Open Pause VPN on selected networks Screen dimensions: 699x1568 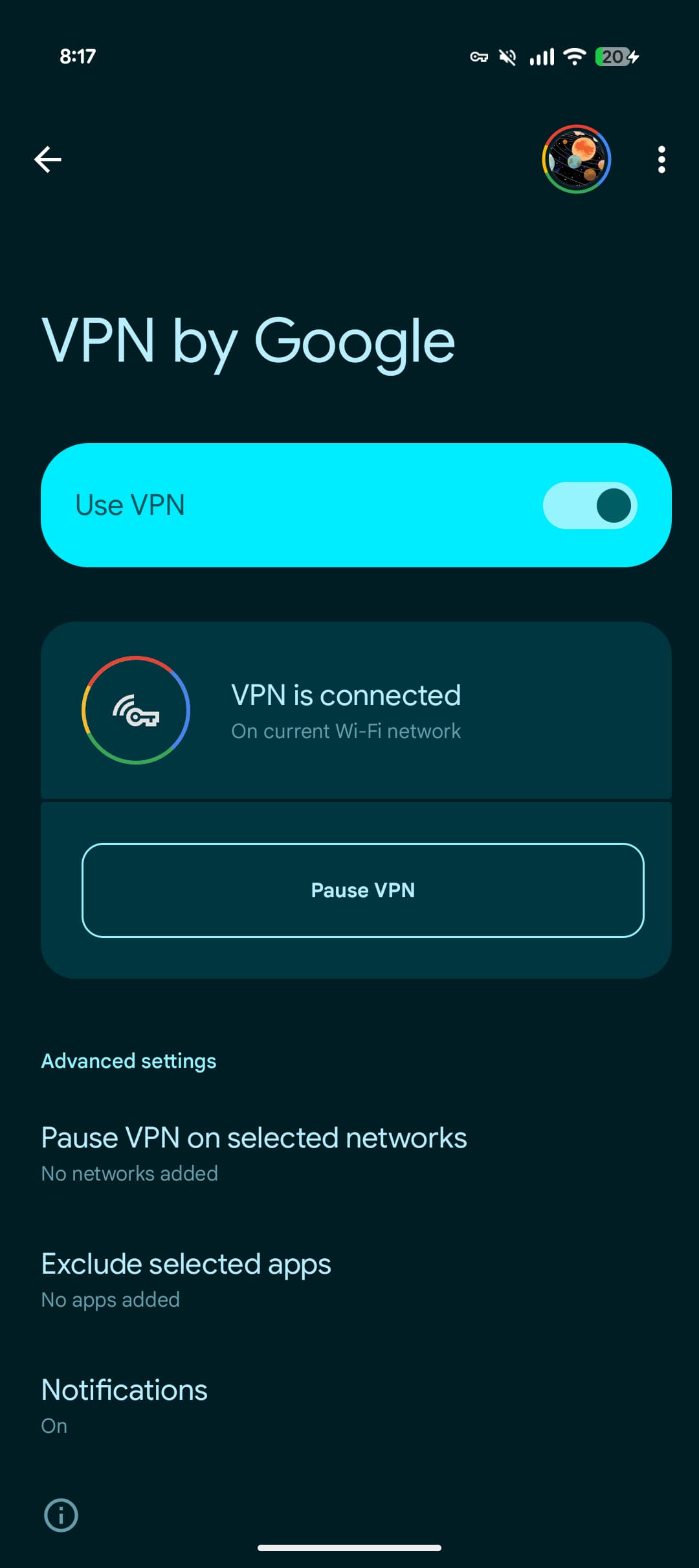(349, 1155)
